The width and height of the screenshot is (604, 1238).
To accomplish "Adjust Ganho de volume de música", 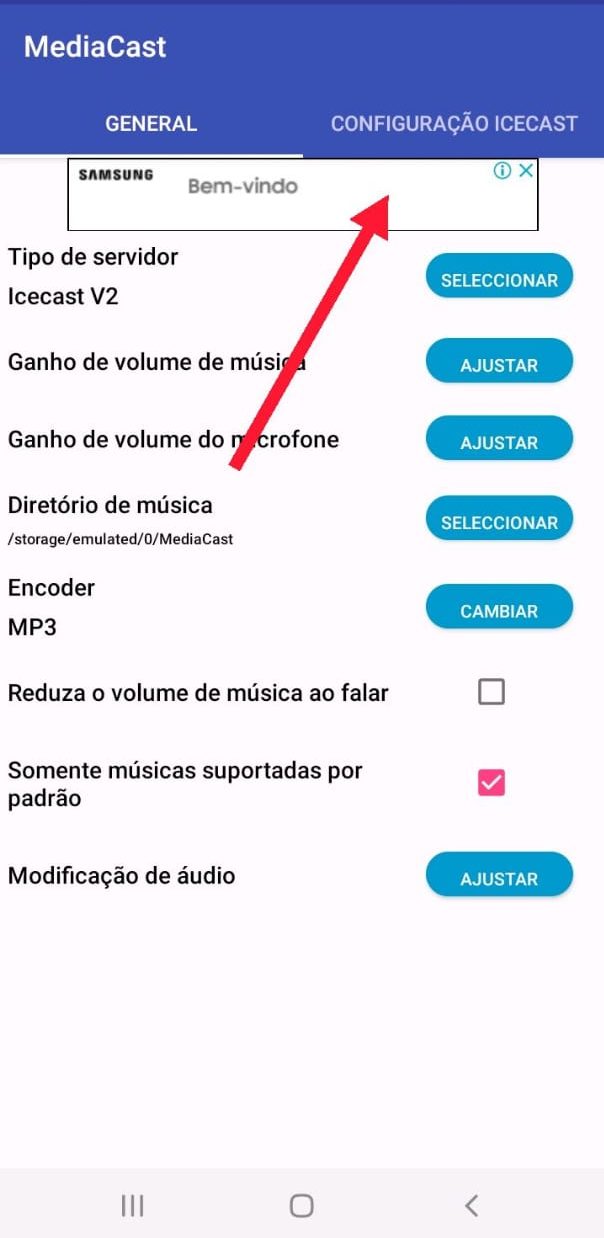I will tap(499, 364).
